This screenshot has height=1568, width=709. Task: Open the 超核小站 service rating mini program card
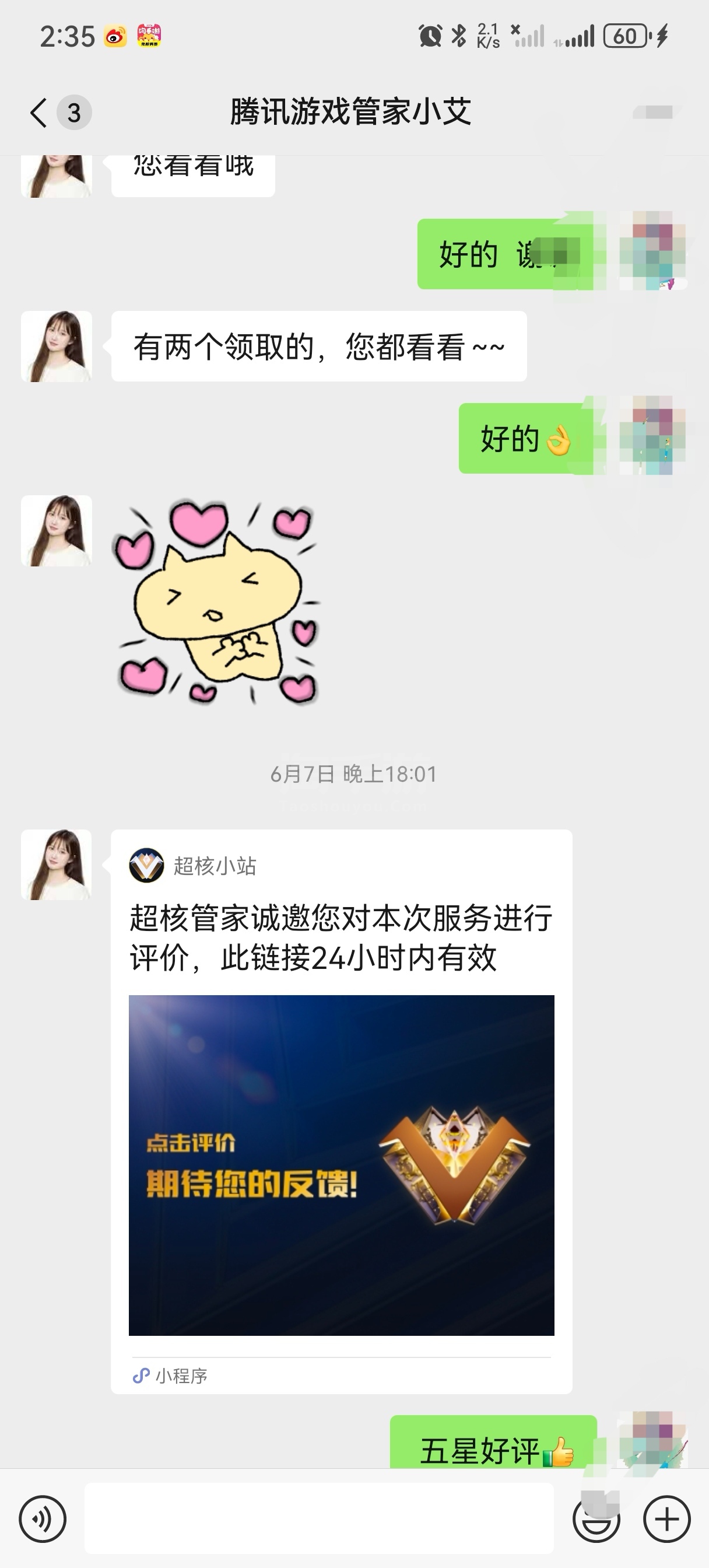(342, 1111)
